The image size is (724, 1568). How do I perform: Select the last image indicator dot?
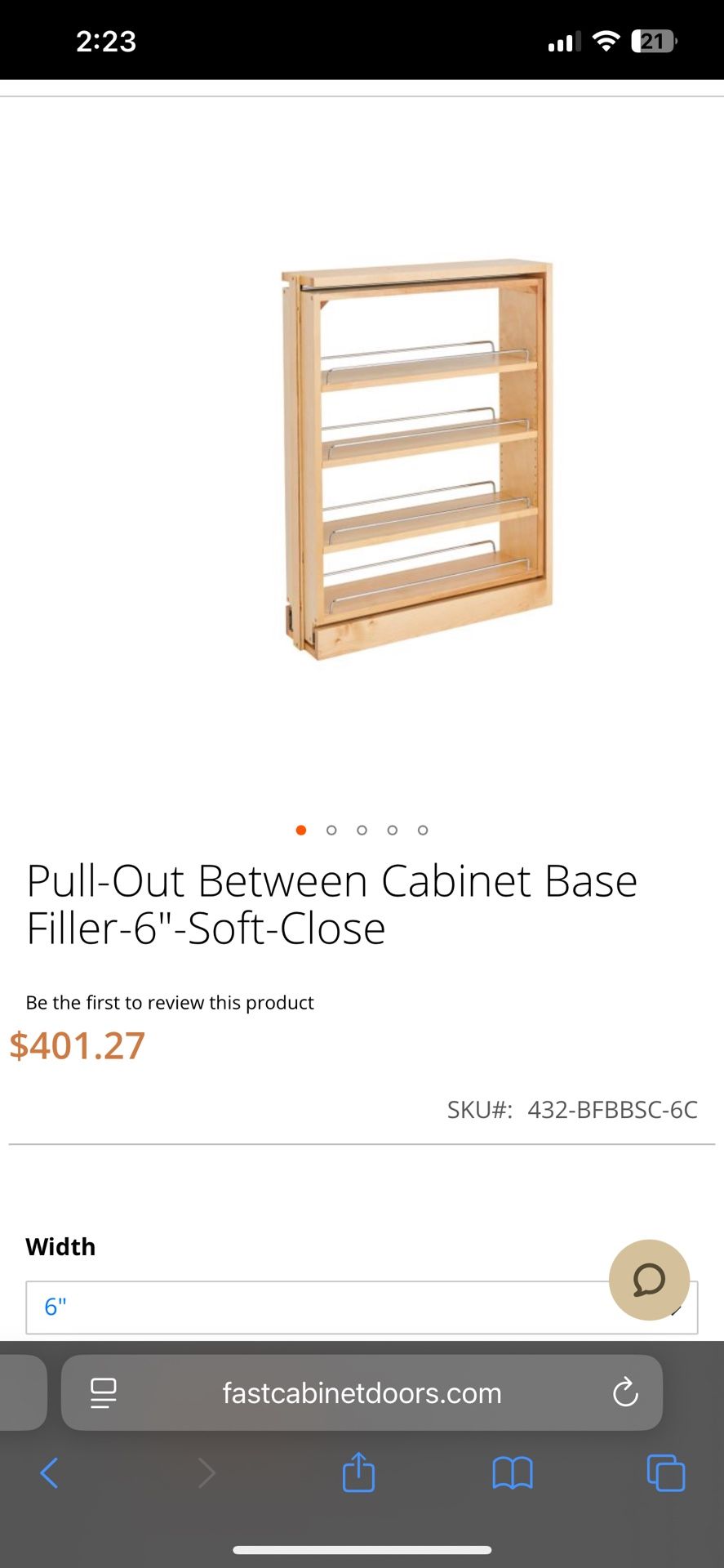[423, 830]
